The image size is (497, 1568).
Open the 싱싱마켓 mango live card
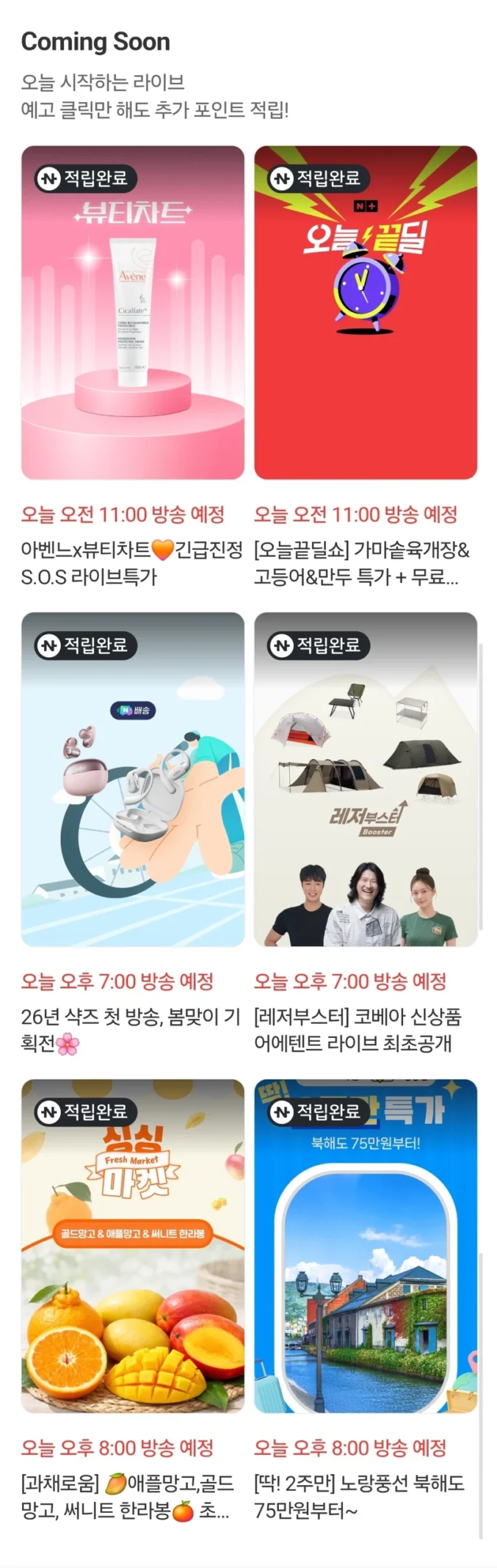point(133,1246)
